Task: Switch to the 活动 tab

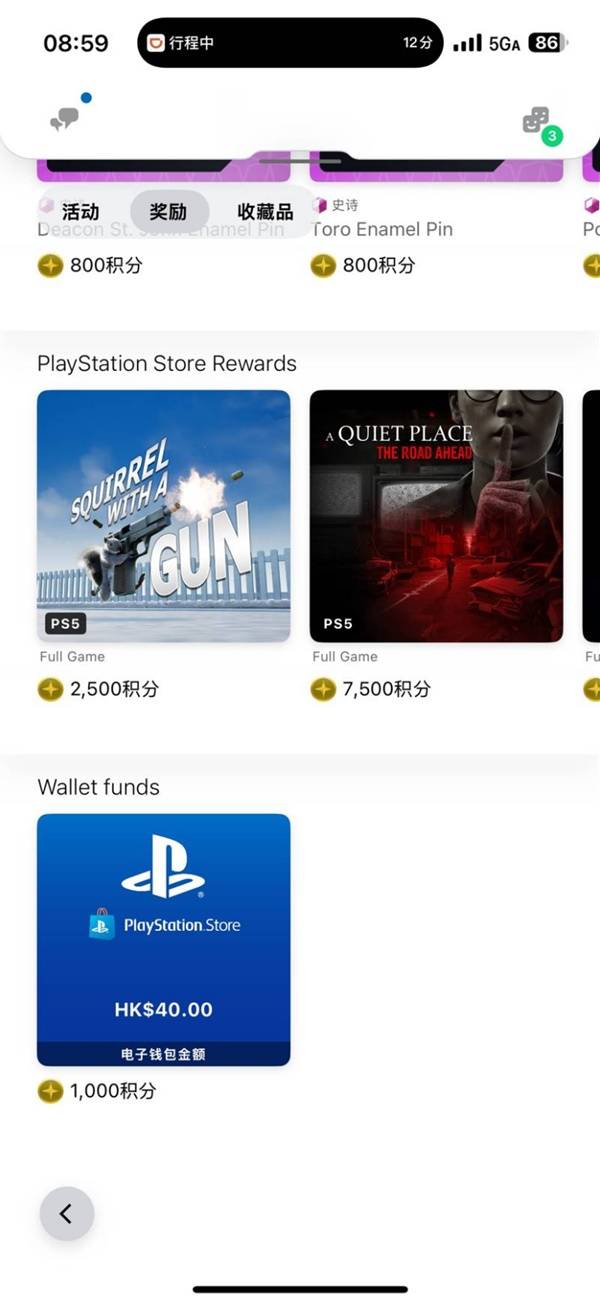Action: coord(80,212)
